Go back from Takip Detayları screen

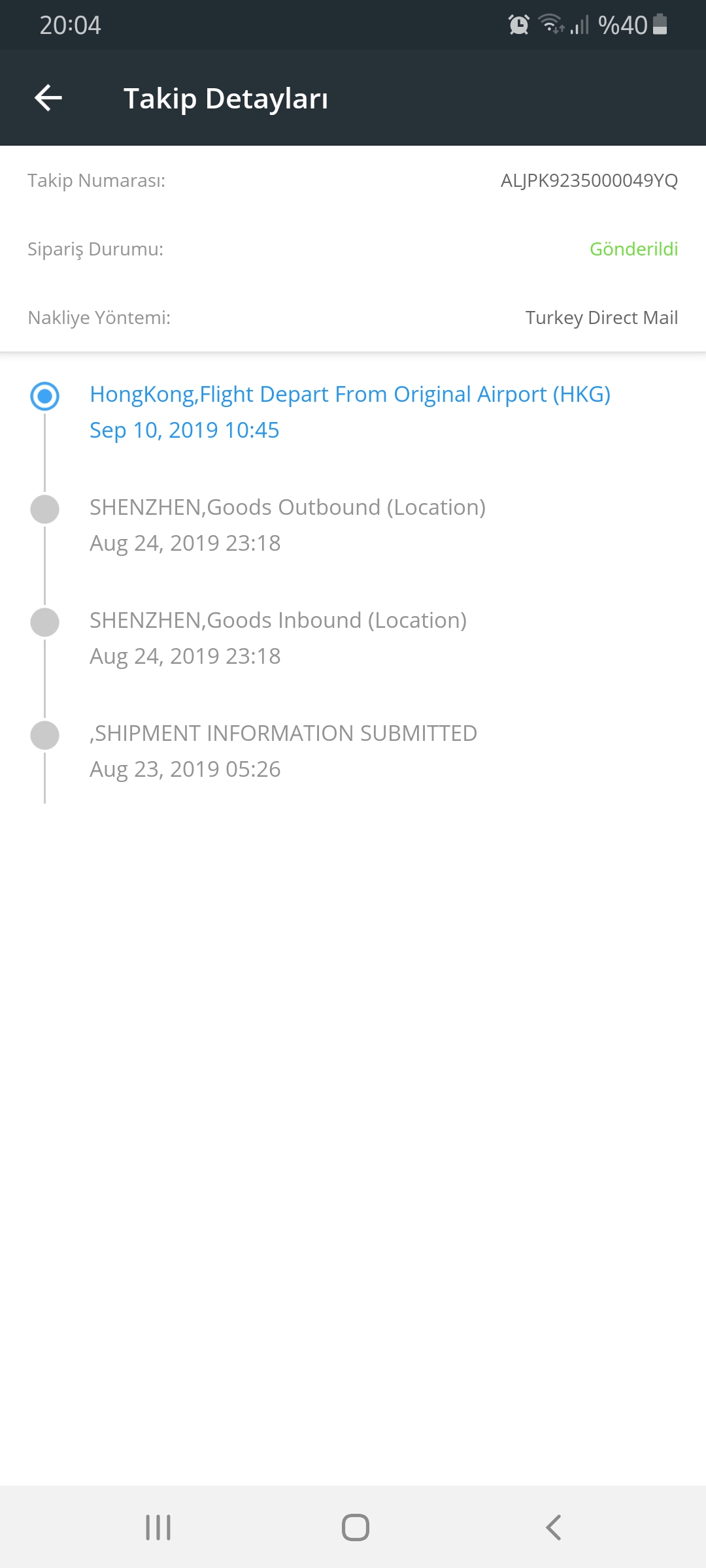pos(48,98)
